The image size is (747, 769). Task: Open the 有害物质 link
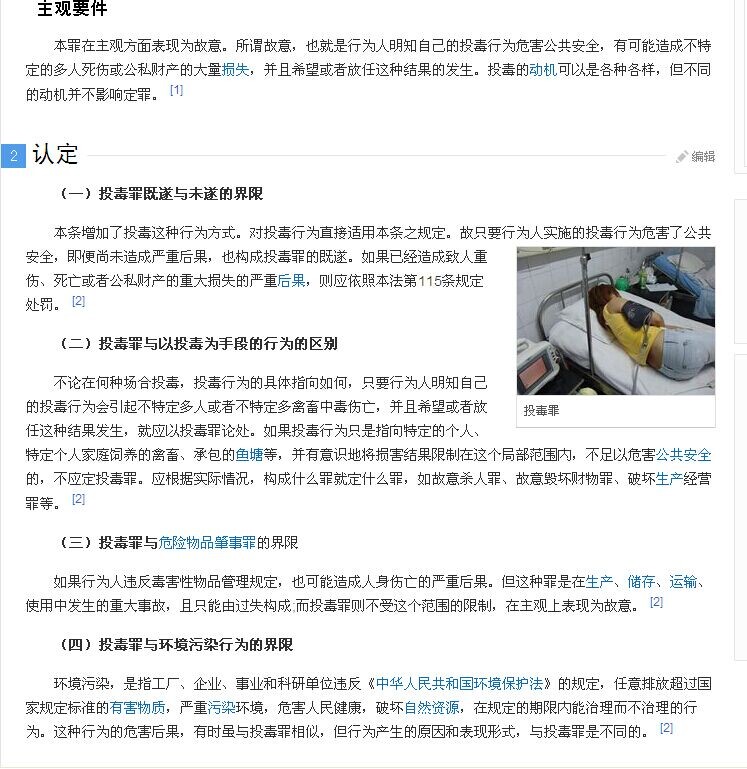138,707
